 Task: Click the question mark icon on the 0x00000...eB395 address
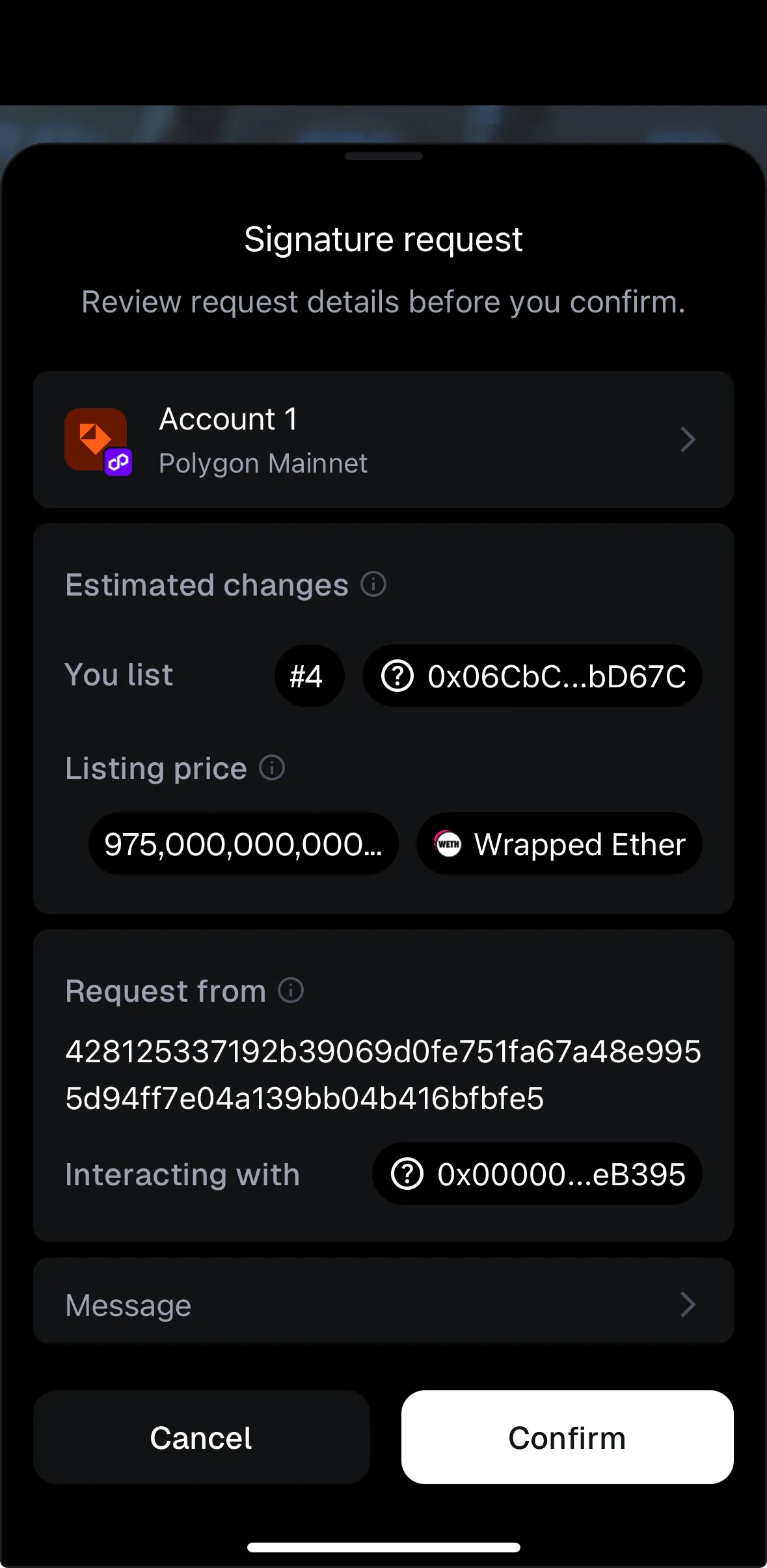407,1175
